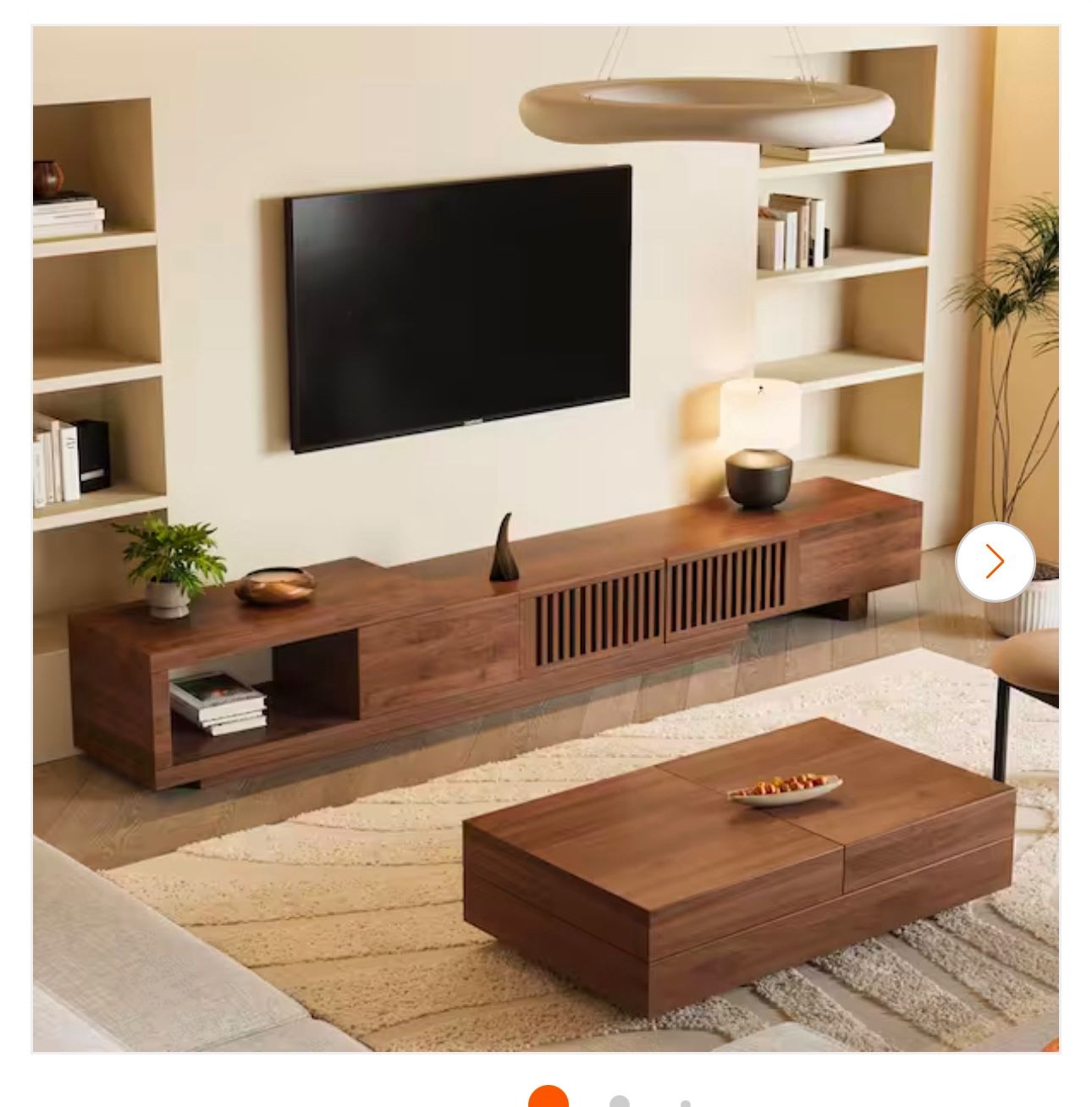The width and height of the screenshot is (1092, 1107).
Task: Click the highlighted orange carousel dot
Action: click(x=549, y=1100)
